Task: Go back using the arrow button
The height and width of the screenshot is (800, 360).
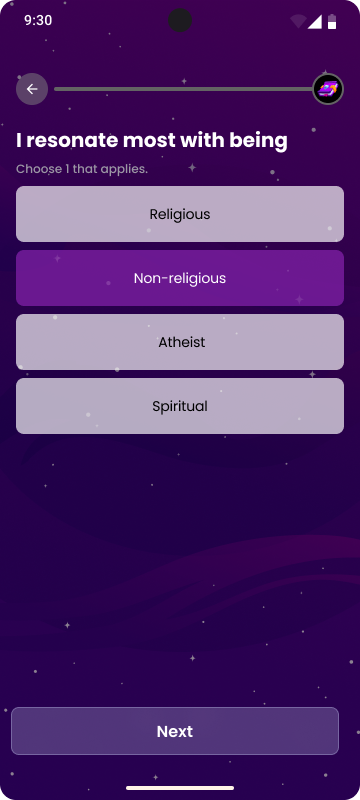Action: pos(32,89)
